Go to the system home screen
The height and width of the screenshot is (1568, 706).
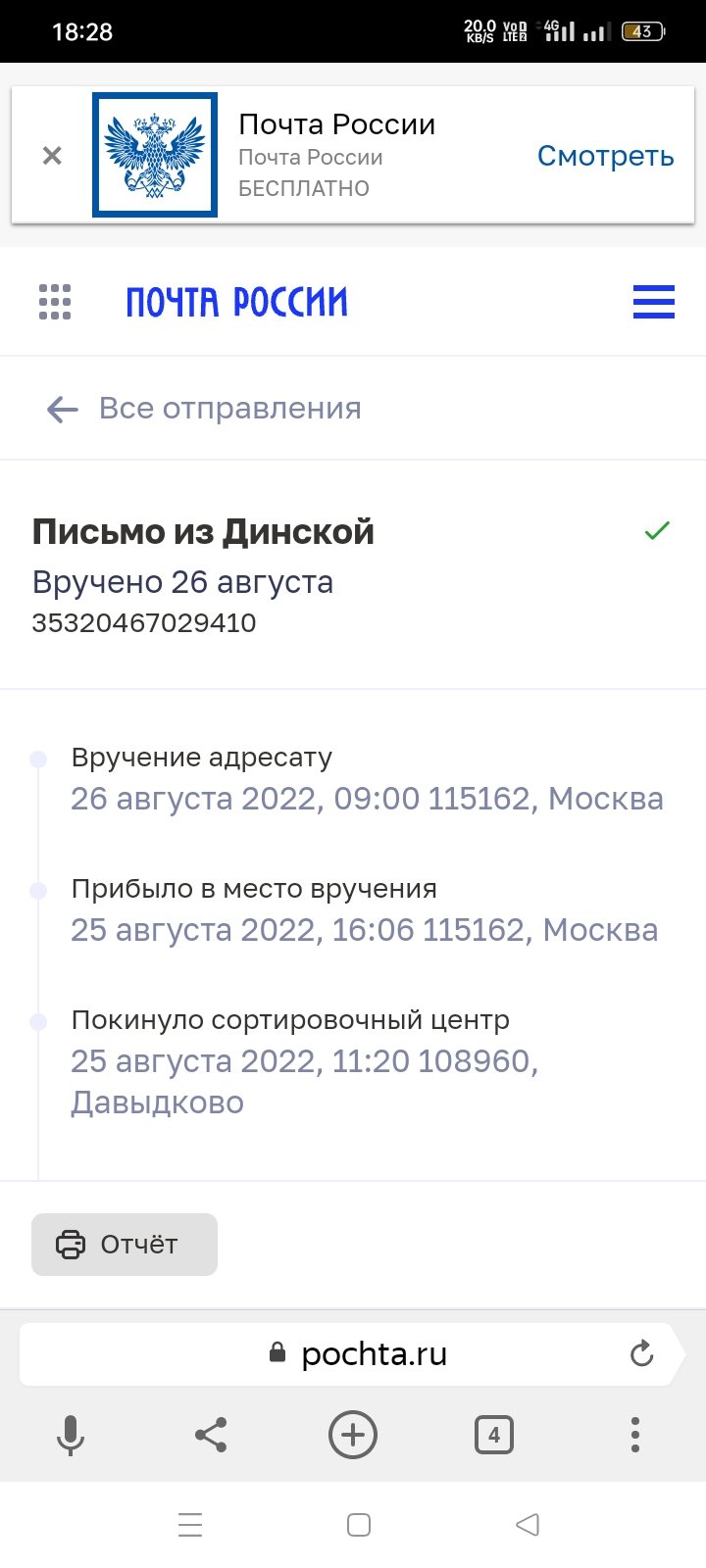[x=359, y=1525]
